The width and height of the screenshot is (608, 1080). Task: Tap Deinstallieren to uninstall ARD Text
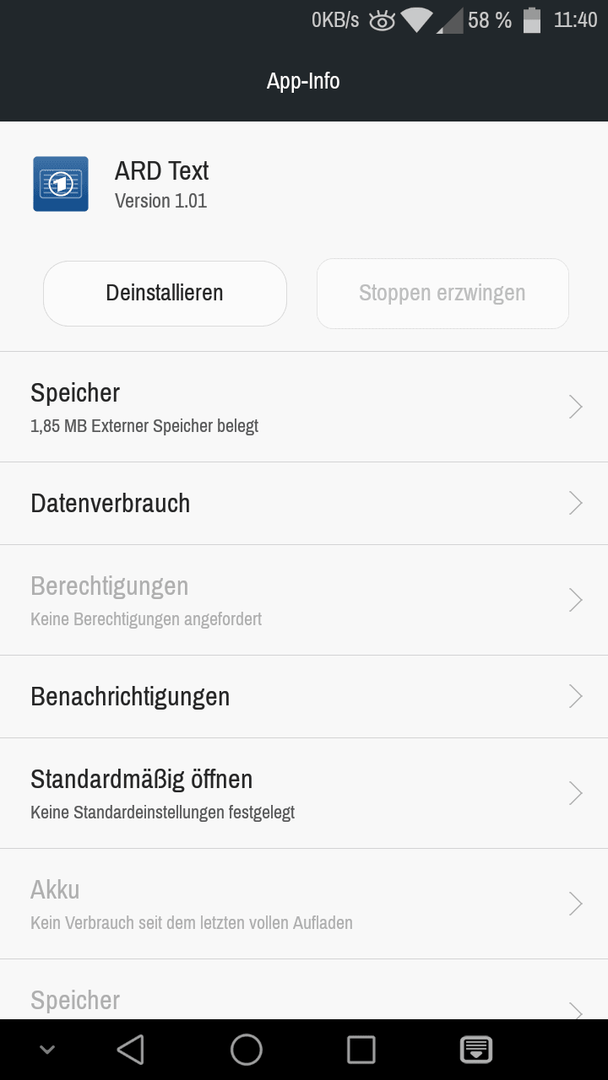(165, 293)
